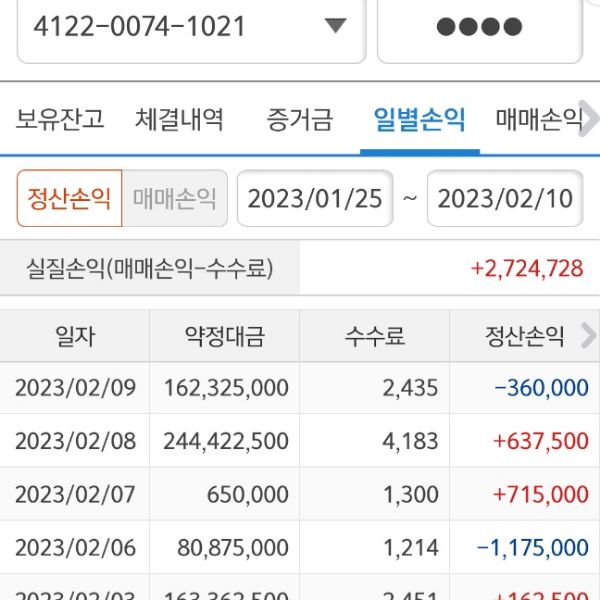Tap the account password field
Screen dimensions: 600x600
coord(479,27)
